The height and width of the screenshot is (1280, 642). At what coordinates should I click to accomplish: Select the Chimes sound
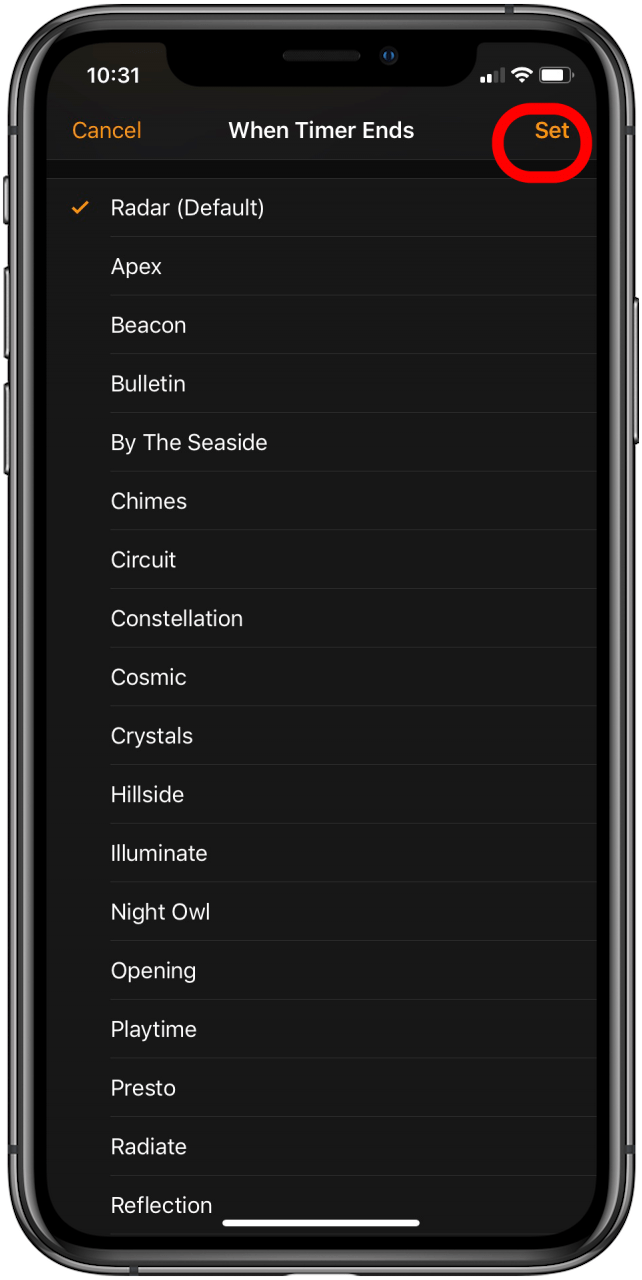click(x=149, y=502)
